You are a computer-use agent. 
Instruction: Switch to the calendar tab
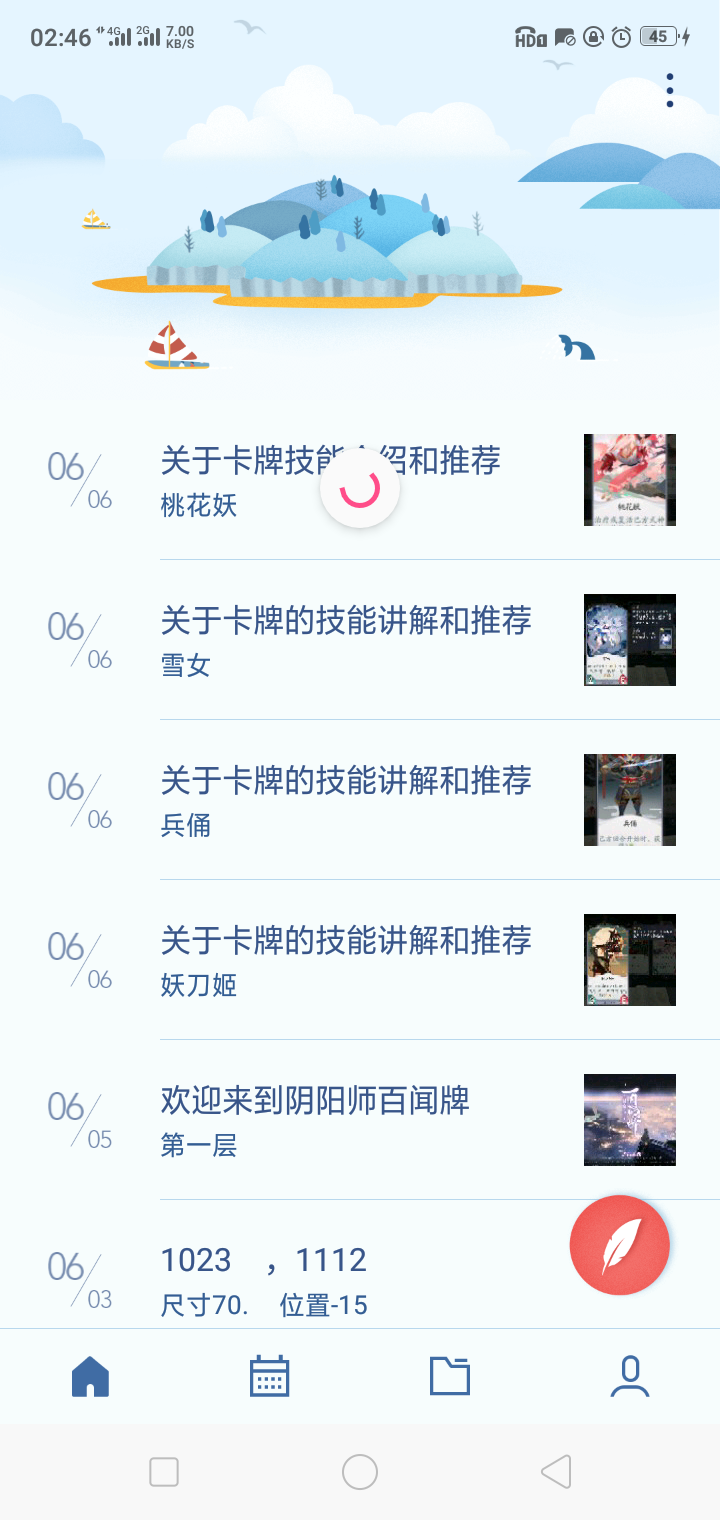point(269,1376)
